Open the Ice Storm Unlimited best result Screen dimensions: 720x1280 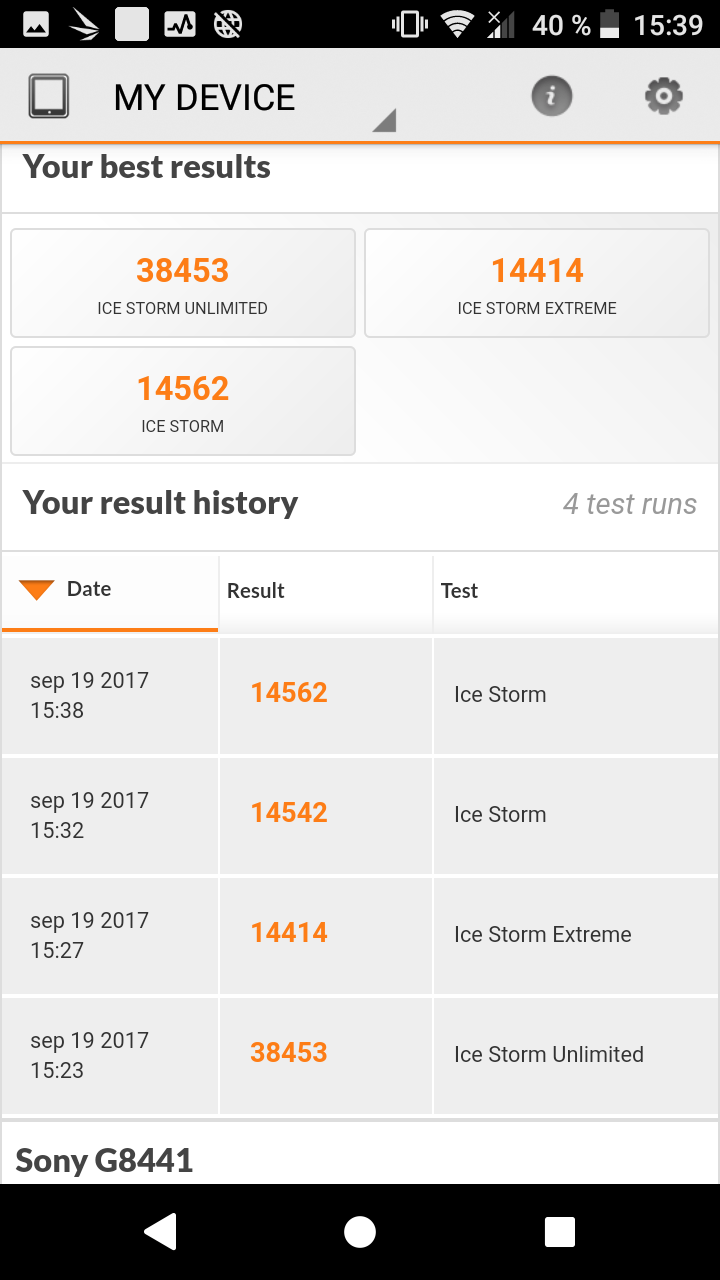[183, 283]
